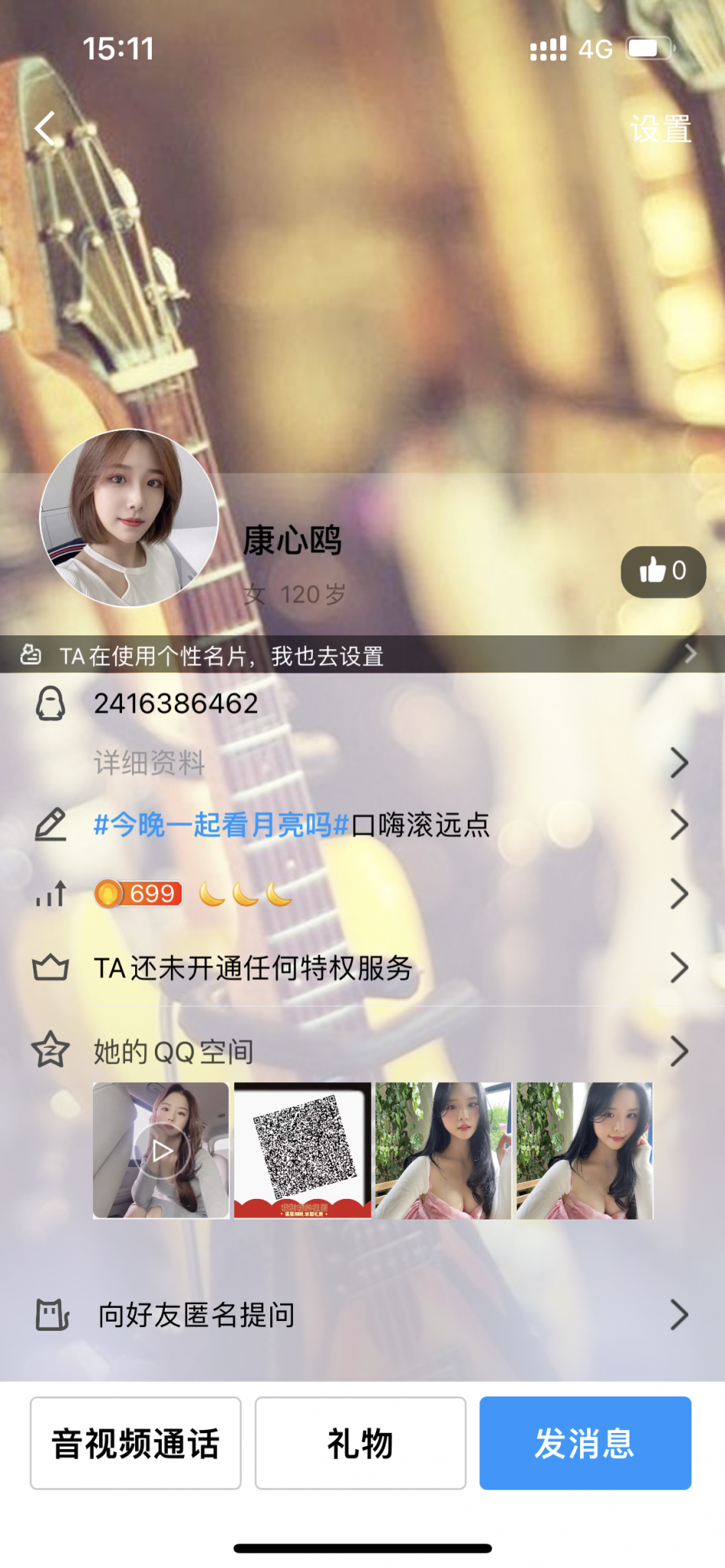Open the QR code space photo
The height and width of the screenshot is (1568, 725).
pyautogui.click(x=302, y=1150)
